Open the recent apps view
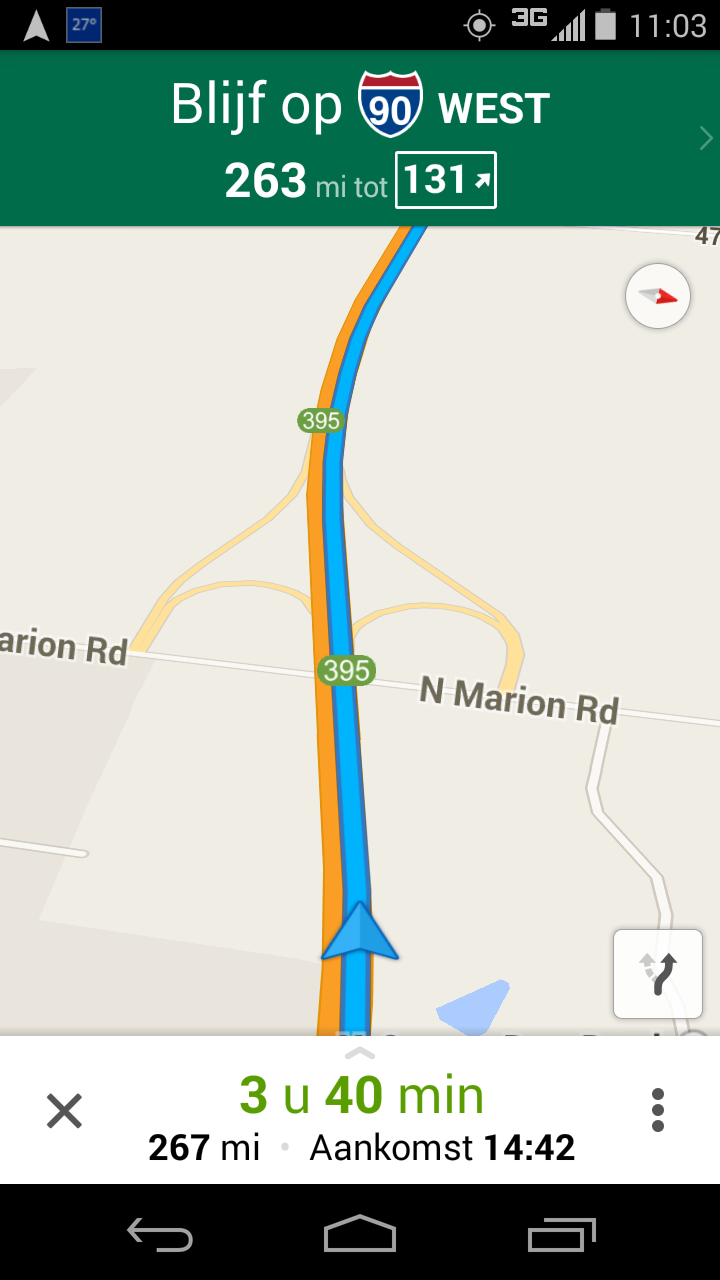 coord(561,1235)
